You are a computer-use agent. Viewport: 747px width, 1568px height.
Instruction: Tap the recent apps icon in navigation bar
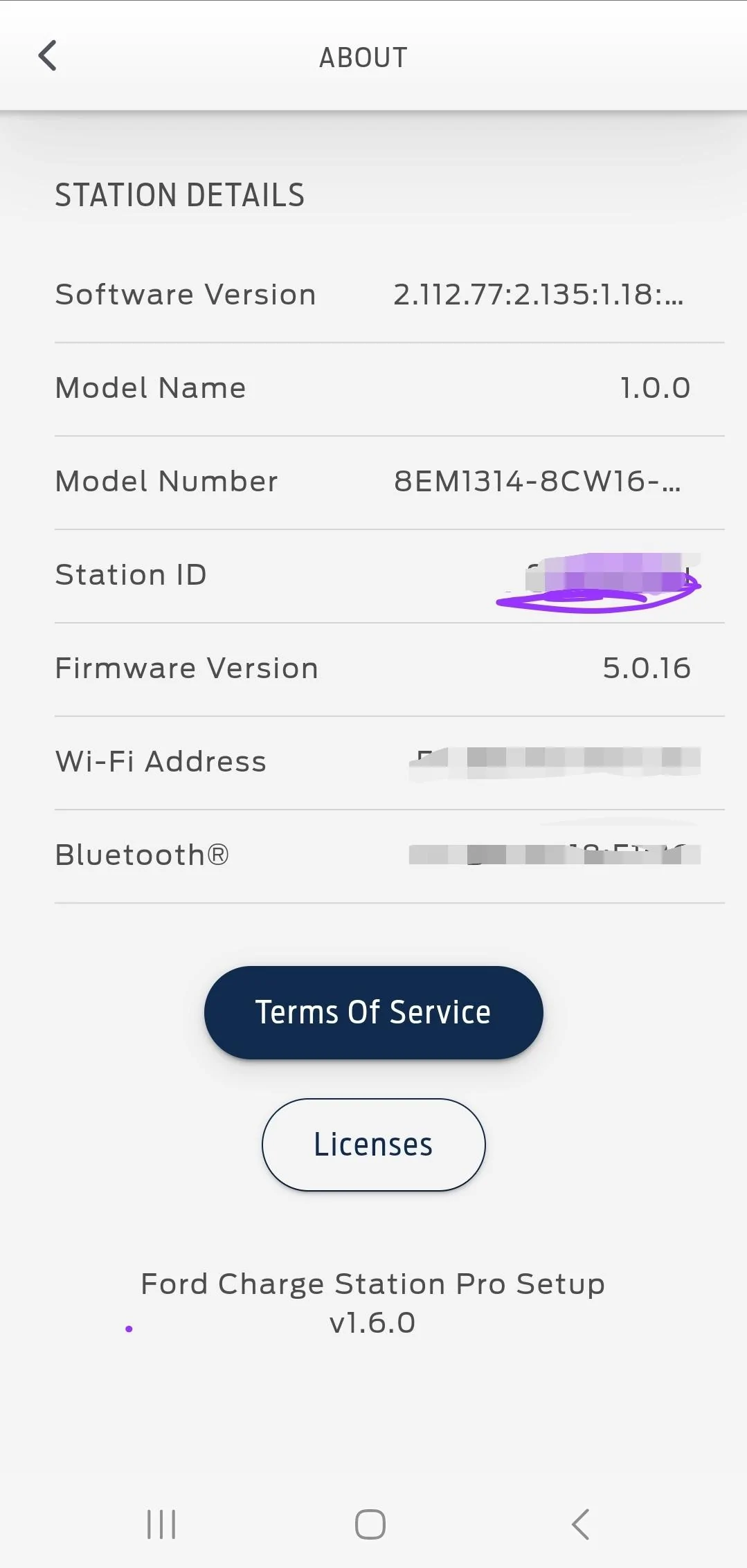pos(161,1522)
